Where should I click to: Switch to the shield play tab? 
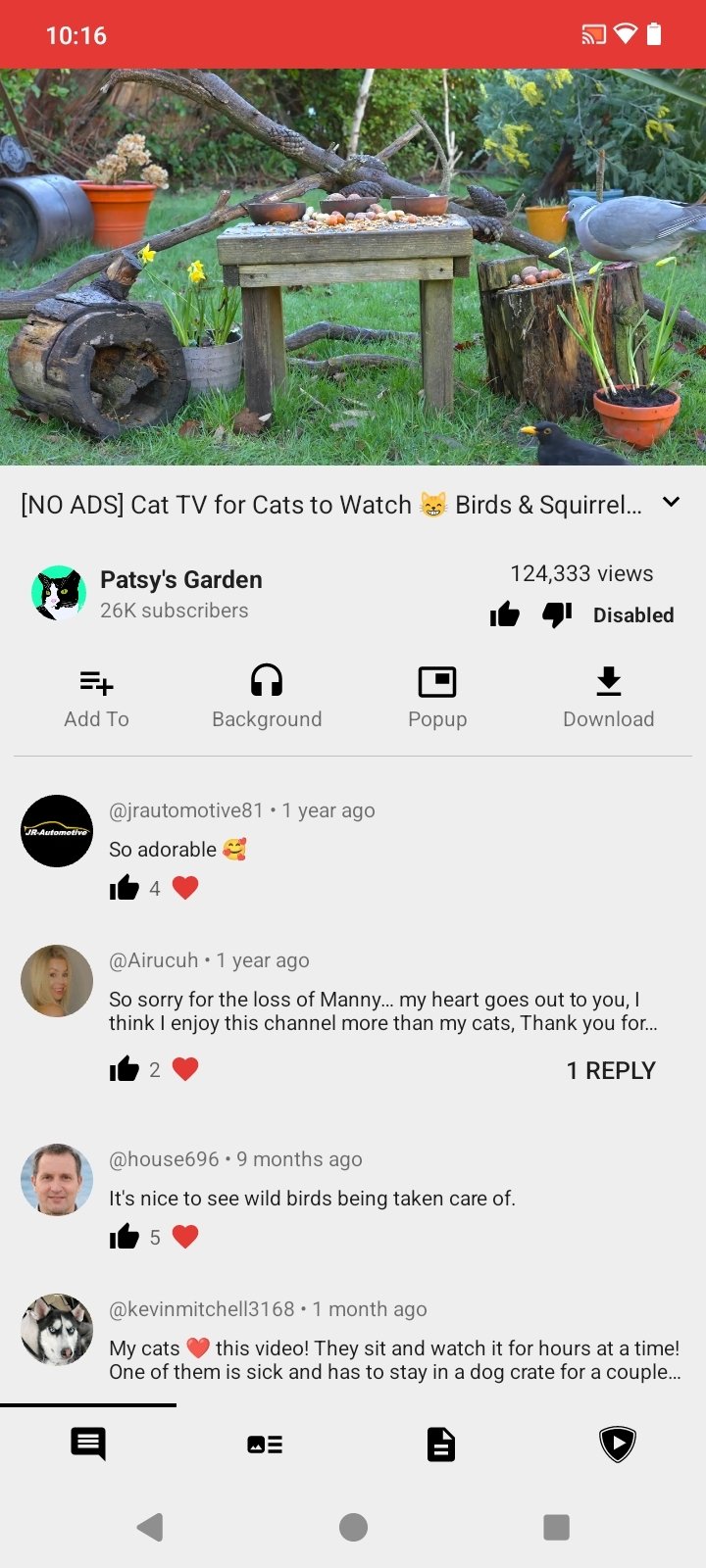(x=618, y=1444)
